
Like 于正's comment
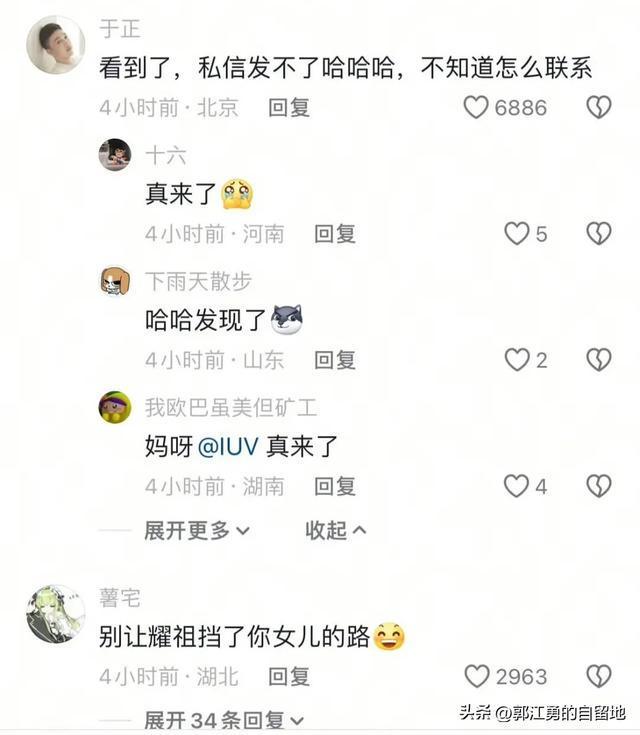tap(476, 107)
